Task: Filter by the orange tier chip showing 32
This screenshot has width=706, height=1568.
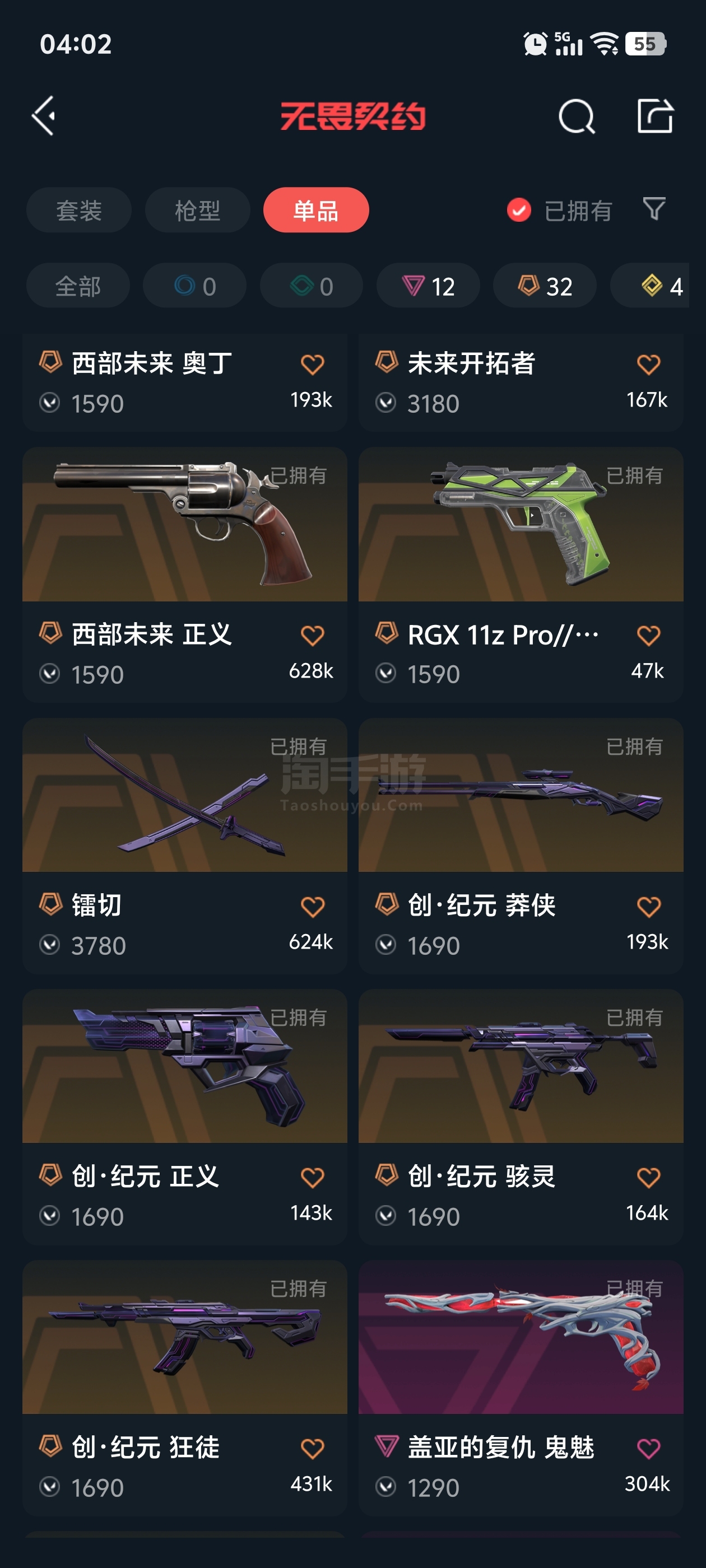Action: coord(544,286)
